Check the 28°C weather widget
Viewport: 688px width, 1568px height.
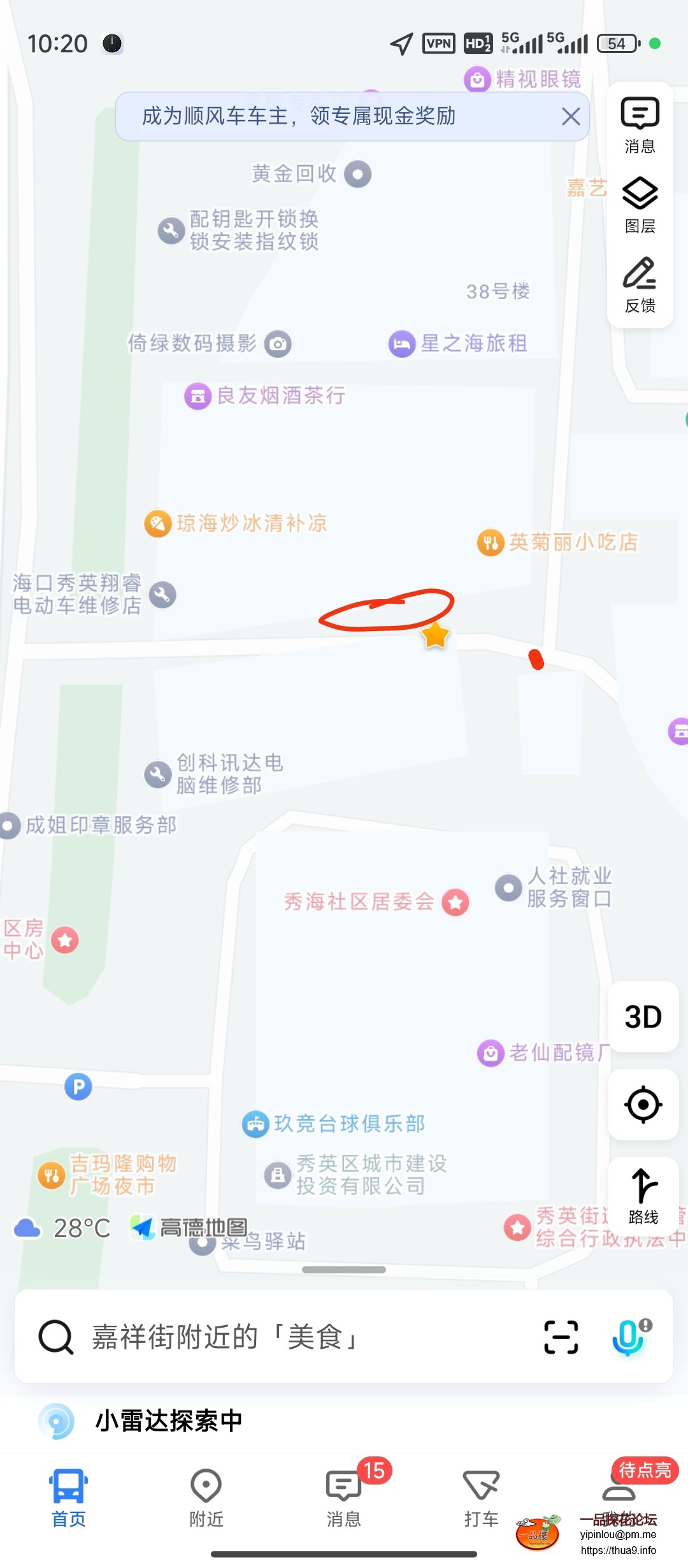click(x=64, y=1228)
